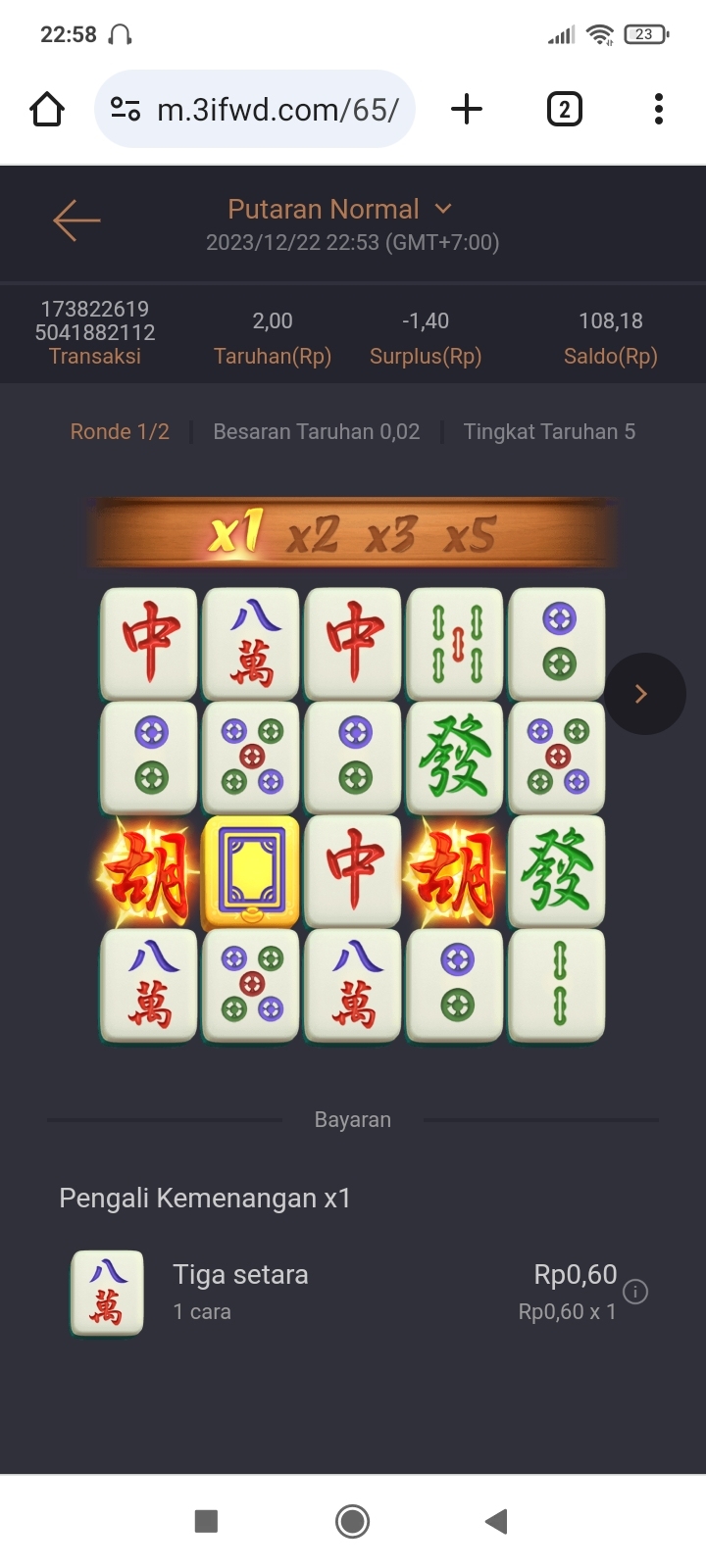Tap the system back navigation button
The width and height of the screenshot is (706, 1568).
496,1521
